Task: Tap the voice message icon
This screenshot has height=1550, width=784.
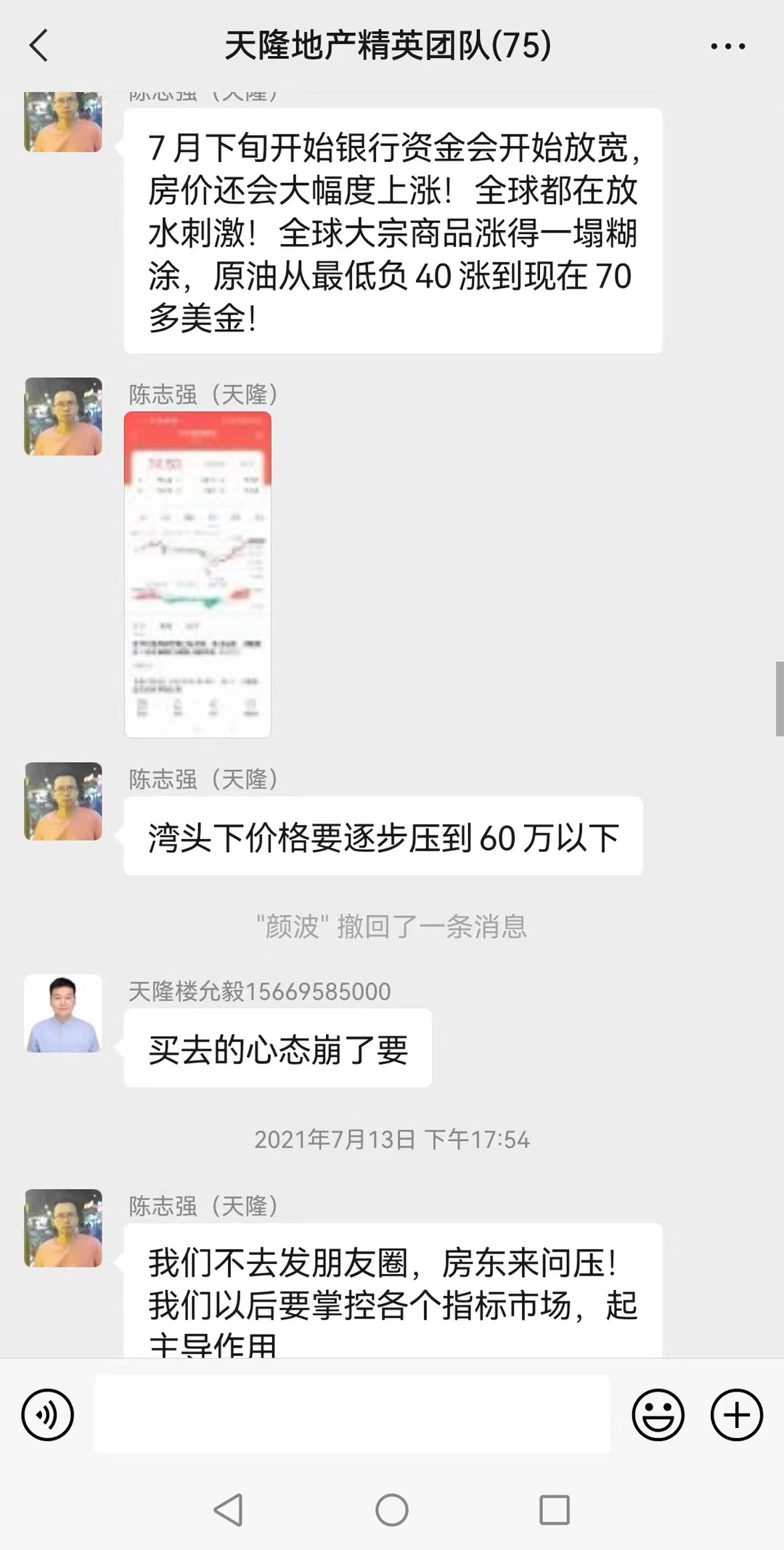Action: (48, 1414)
